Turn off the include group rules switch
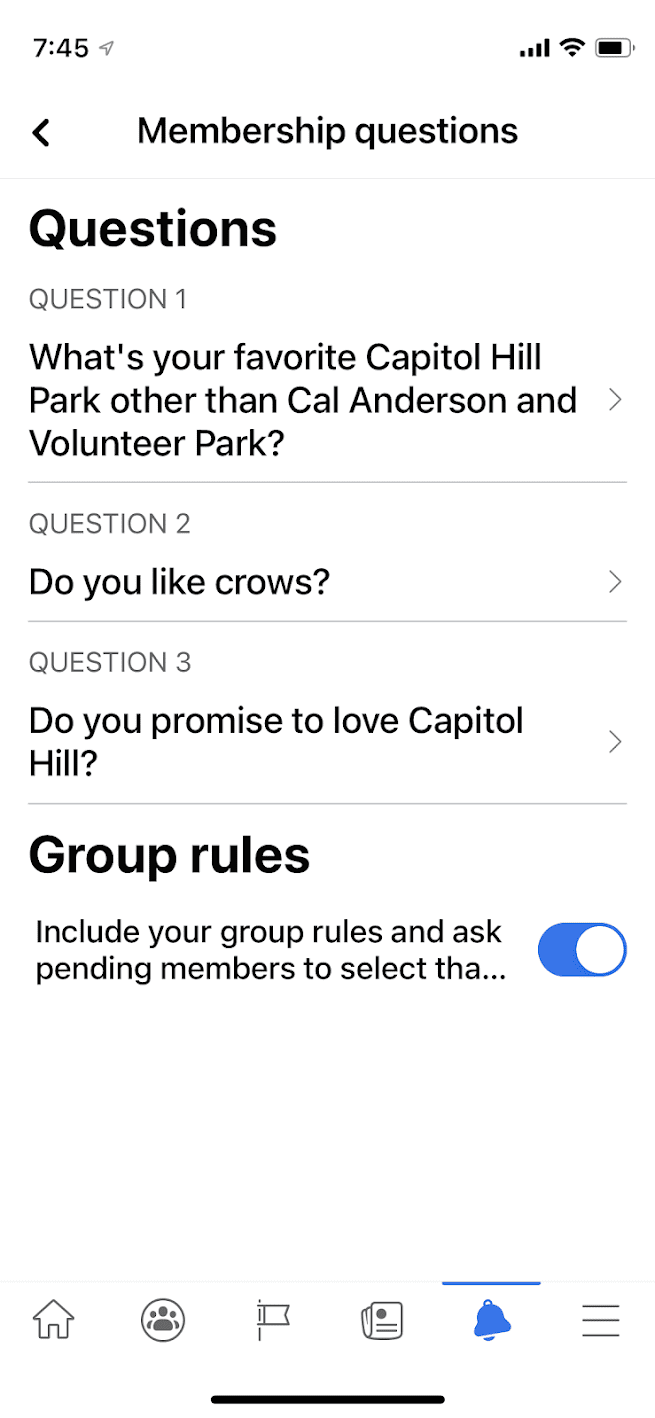655x1418 pixels. point(581,950)
